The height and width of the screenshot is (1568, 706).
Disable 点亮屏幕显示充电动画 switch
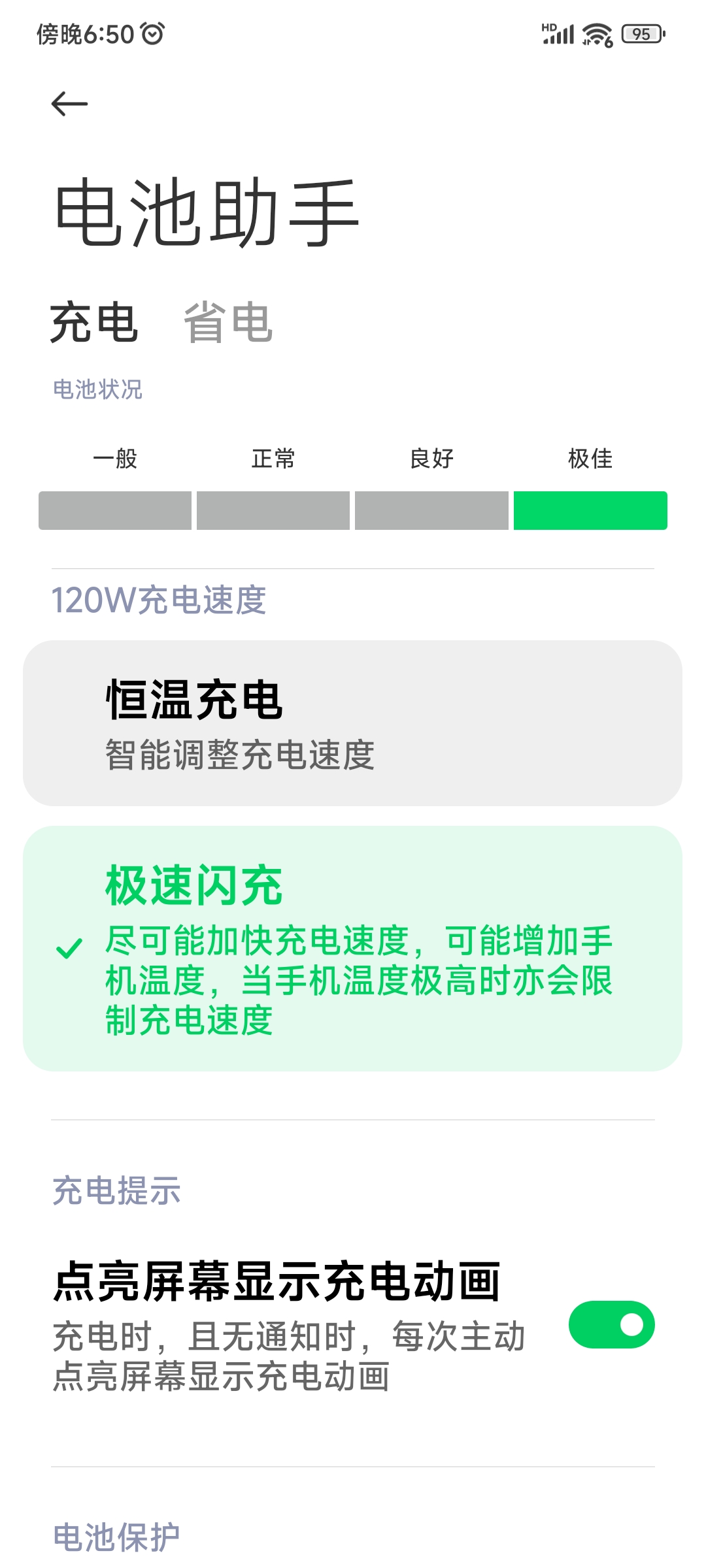point(611,1325)
